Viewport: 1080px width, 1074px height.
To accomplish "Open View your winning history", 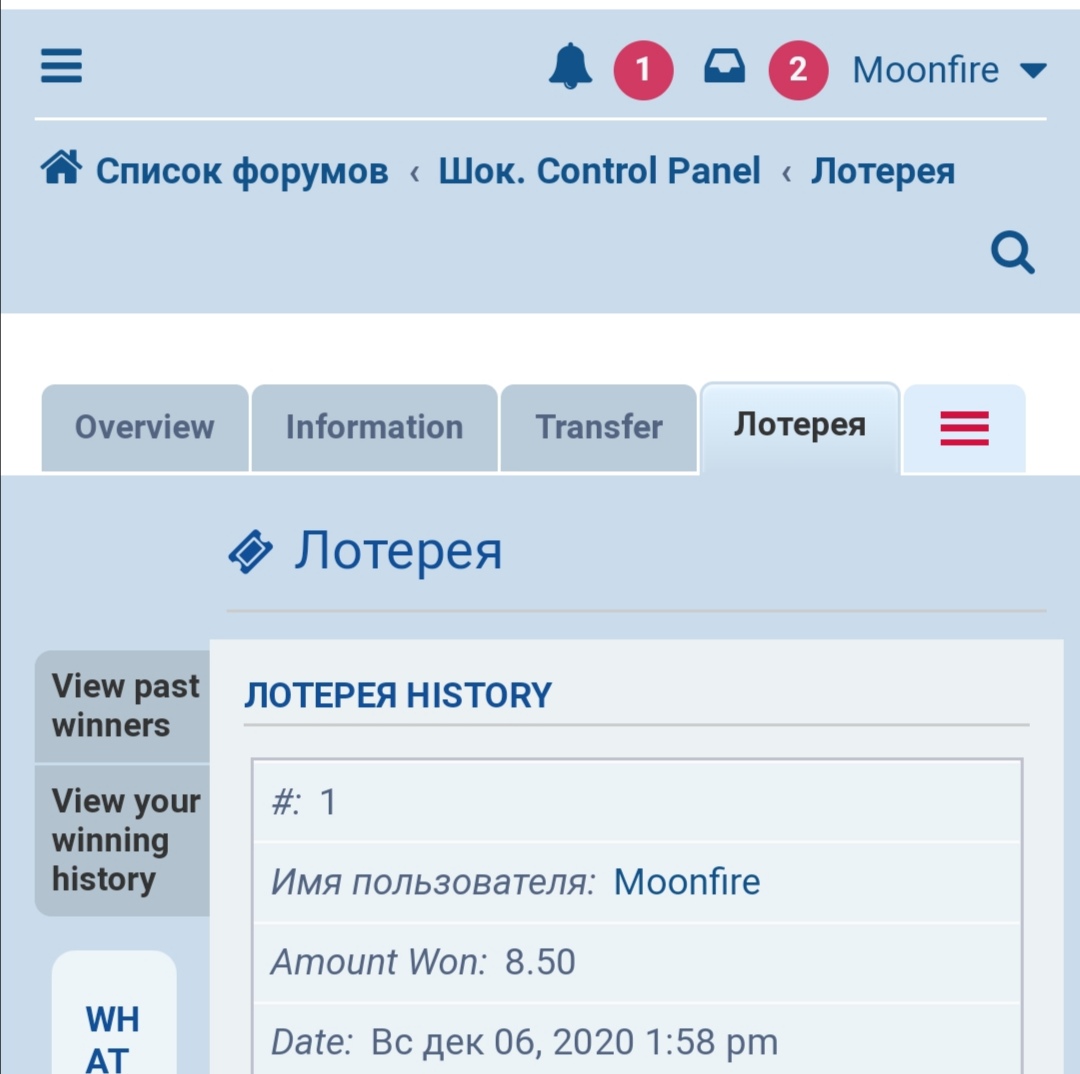I will click(124, 840).
